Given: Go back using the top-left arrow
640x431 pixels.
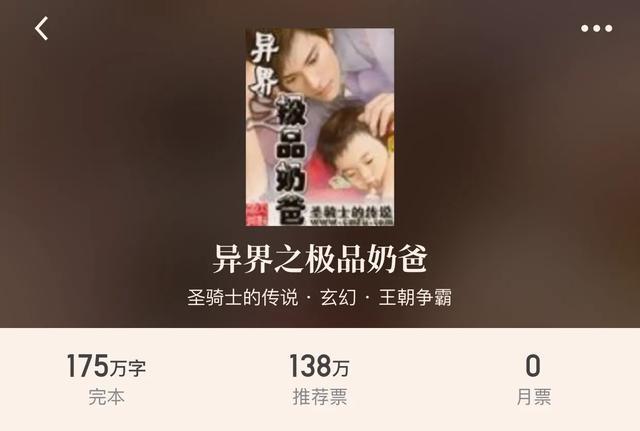Looking at the screenshot, I should coord(41,28).
